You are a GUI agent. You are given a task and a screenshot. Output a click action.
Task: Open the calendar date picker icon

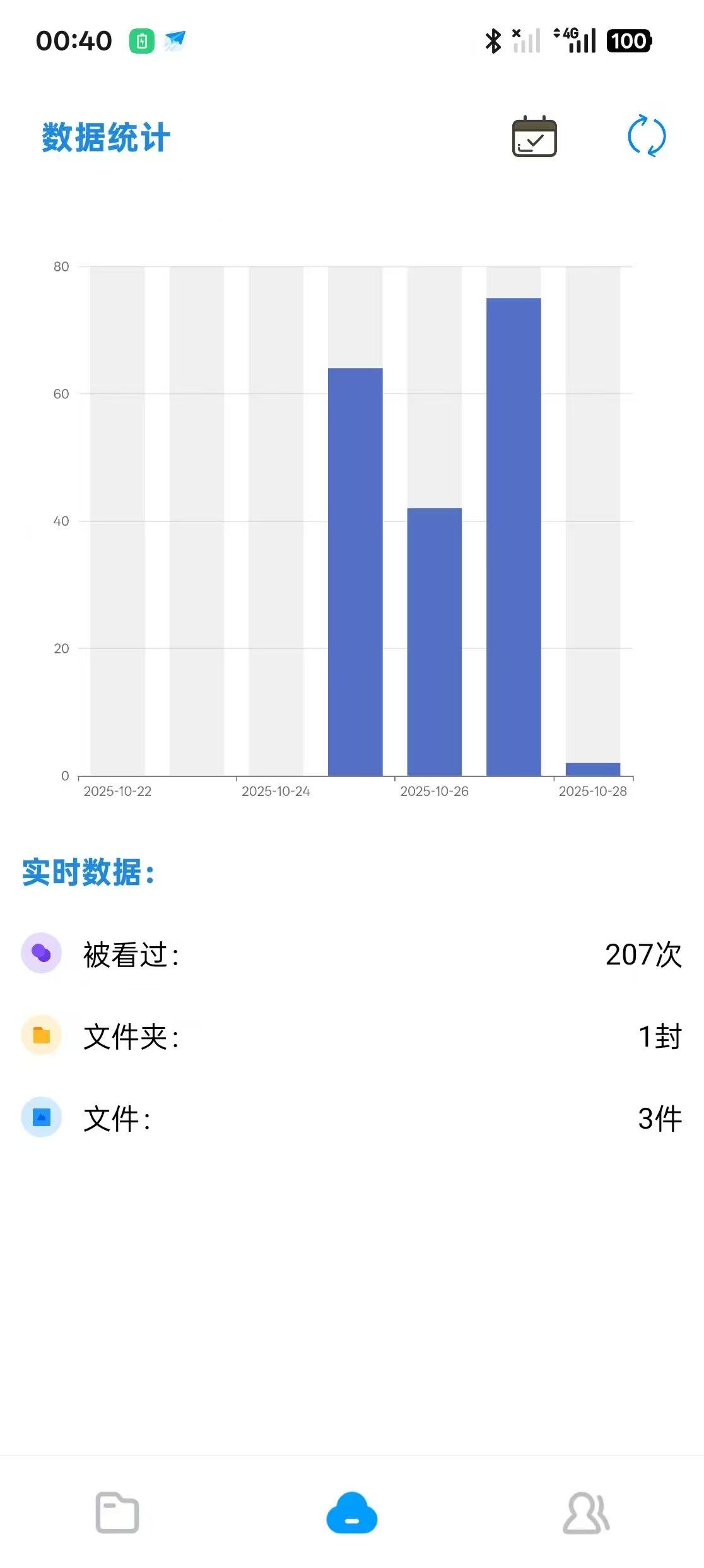pyautogui.click(x=533, y=137)
